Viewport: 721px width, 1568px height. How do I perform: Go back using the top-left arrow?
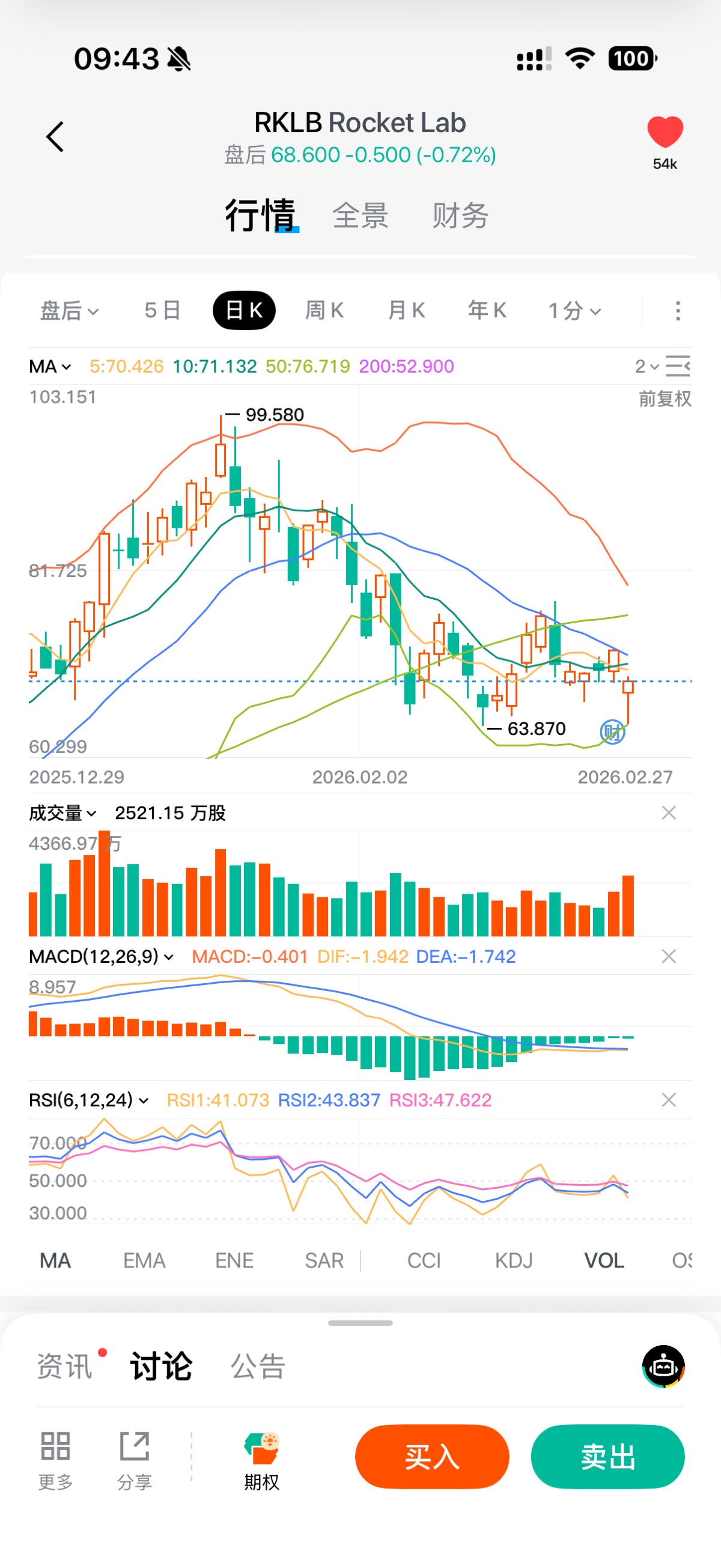[55, 136]
